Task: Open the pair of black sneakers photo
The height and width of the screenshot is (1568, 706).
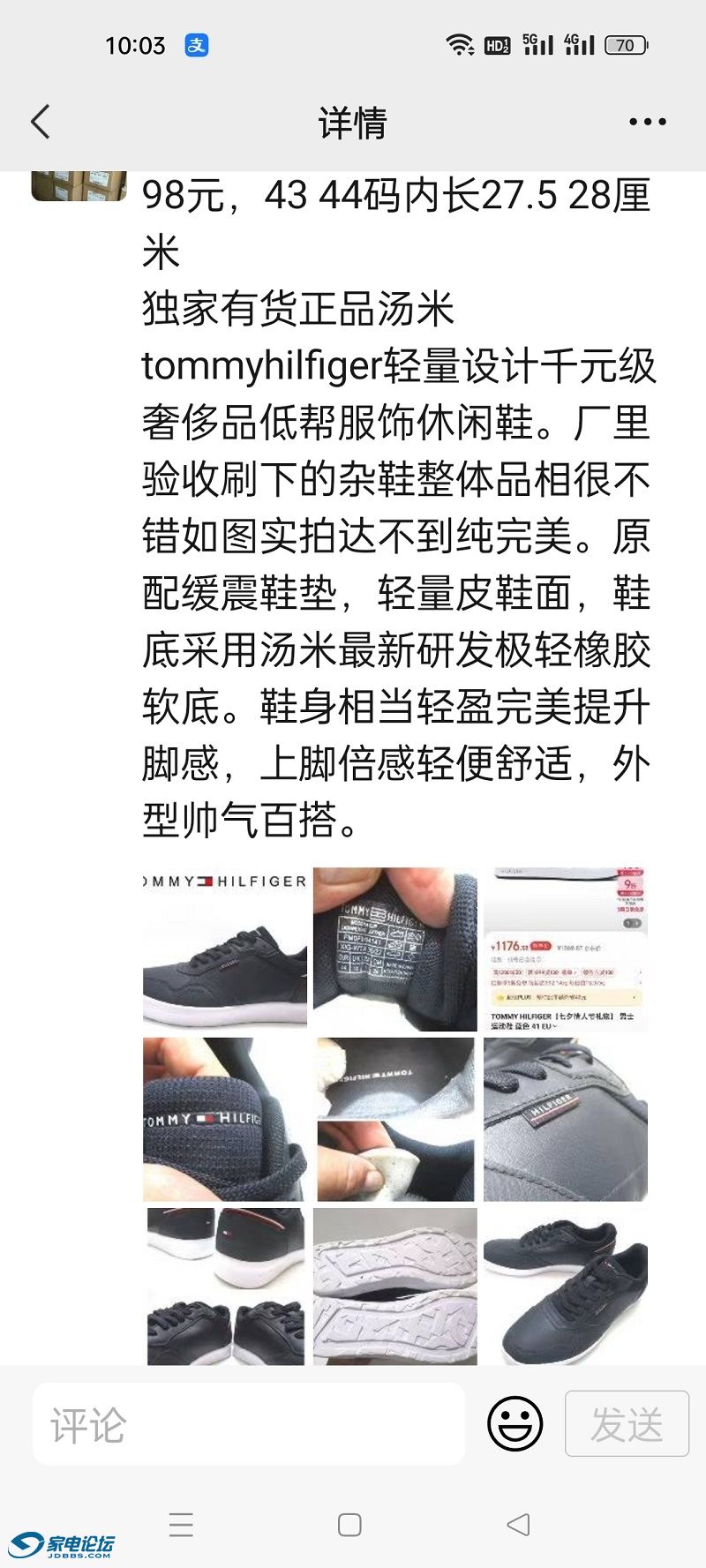Action: tap(565, 1287)
